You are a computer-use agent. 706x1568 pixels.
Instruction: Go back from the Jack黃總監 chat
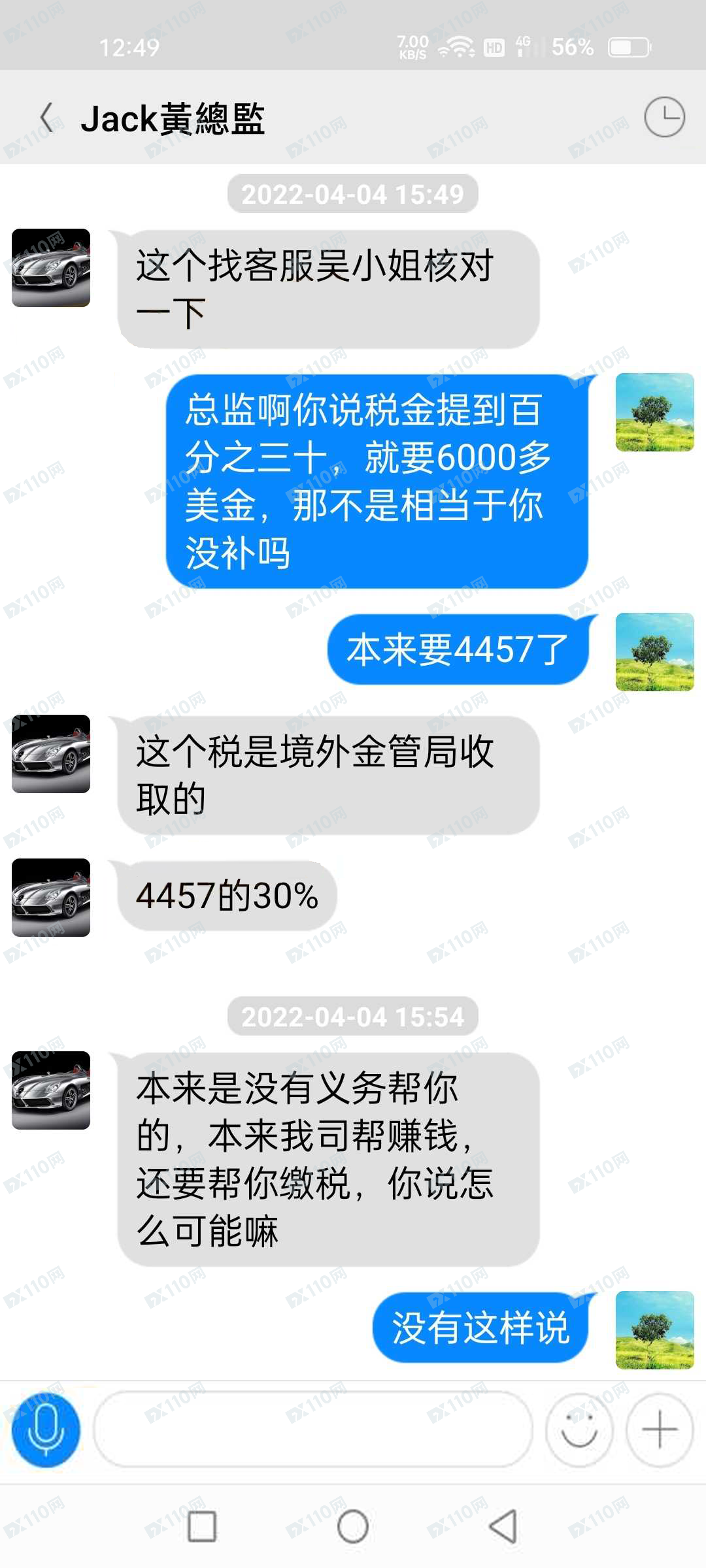pyautogui.click(x=46, y=118)
